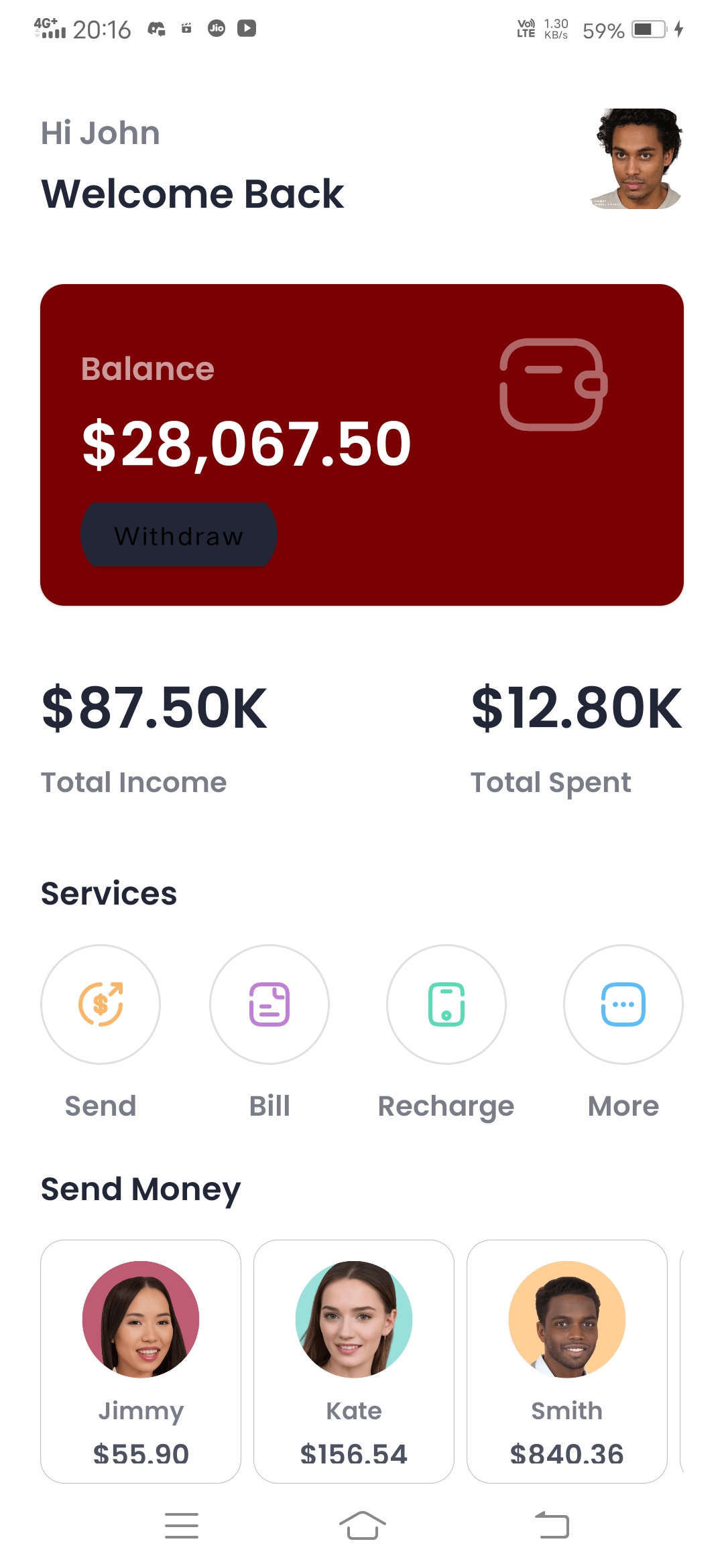The width and height of the screenshot is (724, 1568).
Task: Tap the system back button
Action: (x=552, y=1526)
